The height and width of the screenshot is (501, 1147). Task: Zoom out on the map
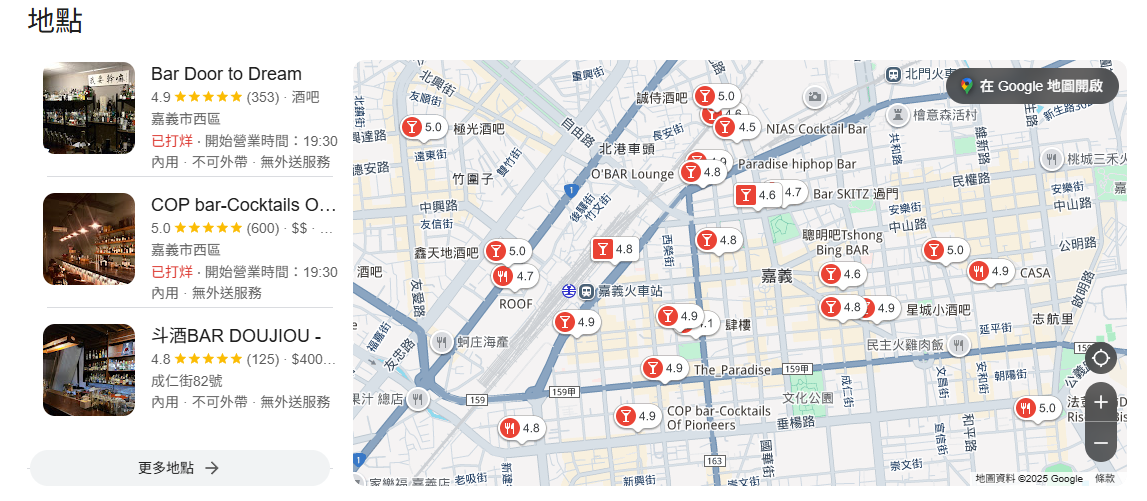click(x=1101, y=442)
